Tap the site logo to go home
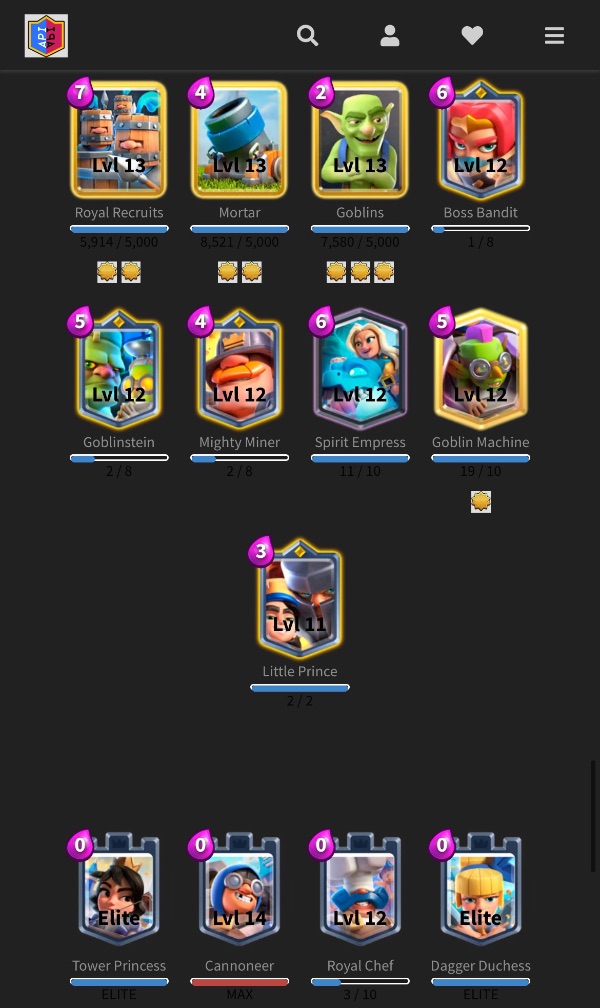 point(46,36)
